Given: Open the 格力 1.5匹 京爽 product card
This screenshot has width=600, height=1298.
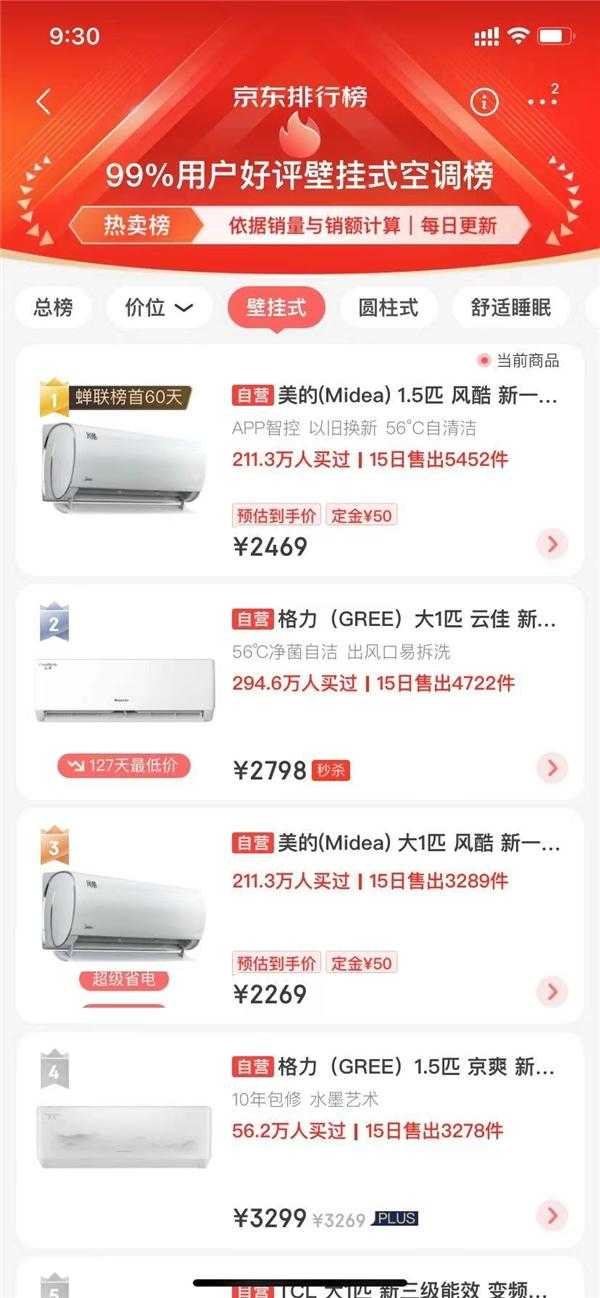Looking at the screenshot, I should tap(394, 1068).
